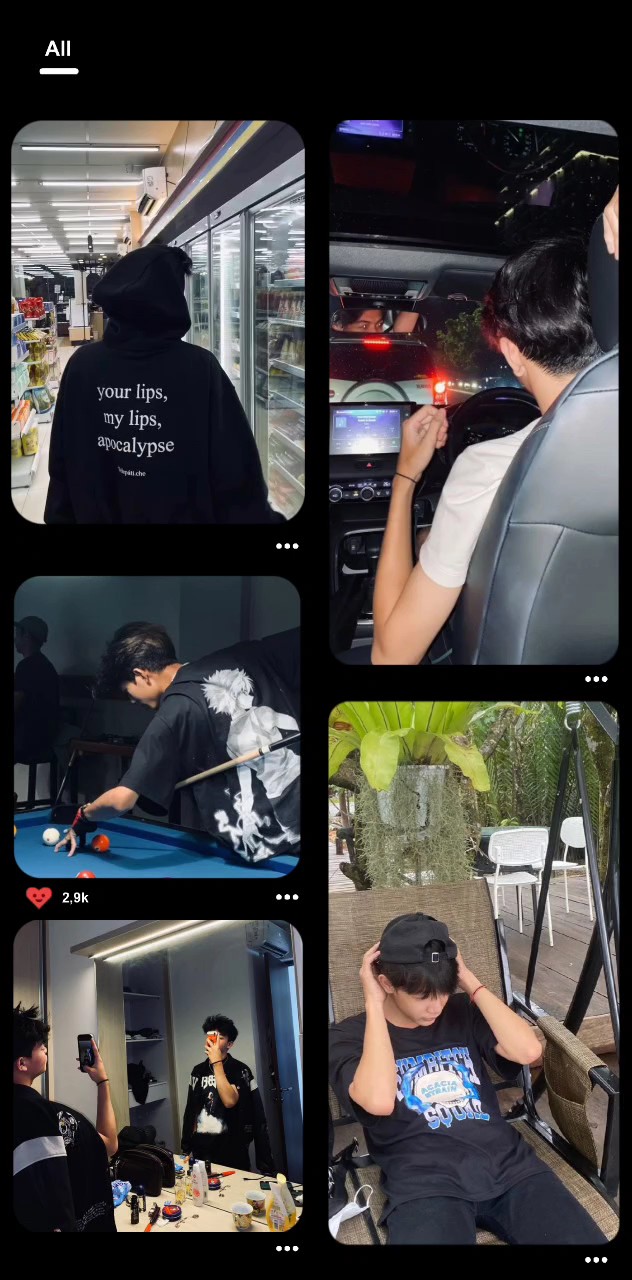
Task: Tap the heart reaction showing 2,9k
Action: pos(39,897)
